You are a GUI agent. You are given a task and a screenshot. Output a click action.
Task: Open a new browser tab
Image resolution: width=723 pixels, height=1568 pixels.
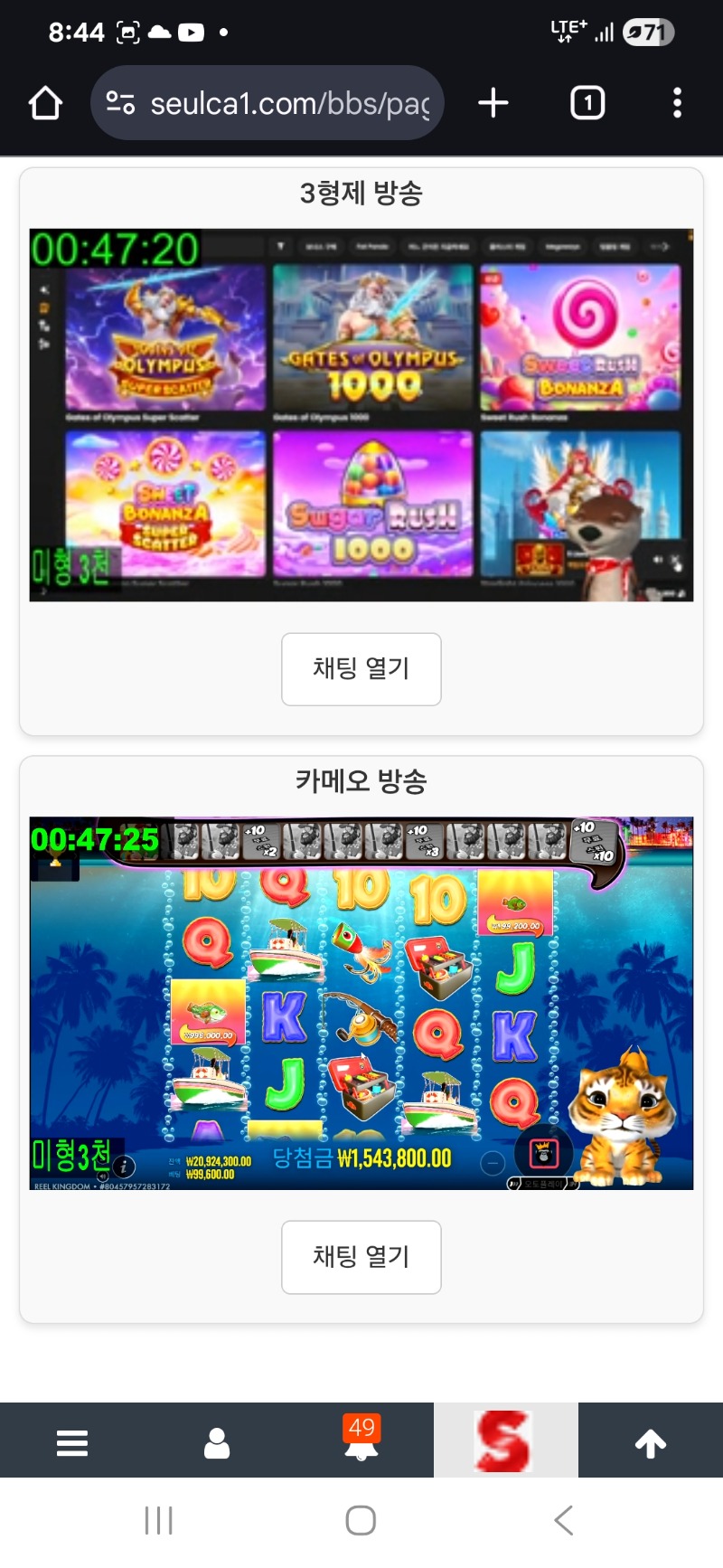[x=493, y=103]
